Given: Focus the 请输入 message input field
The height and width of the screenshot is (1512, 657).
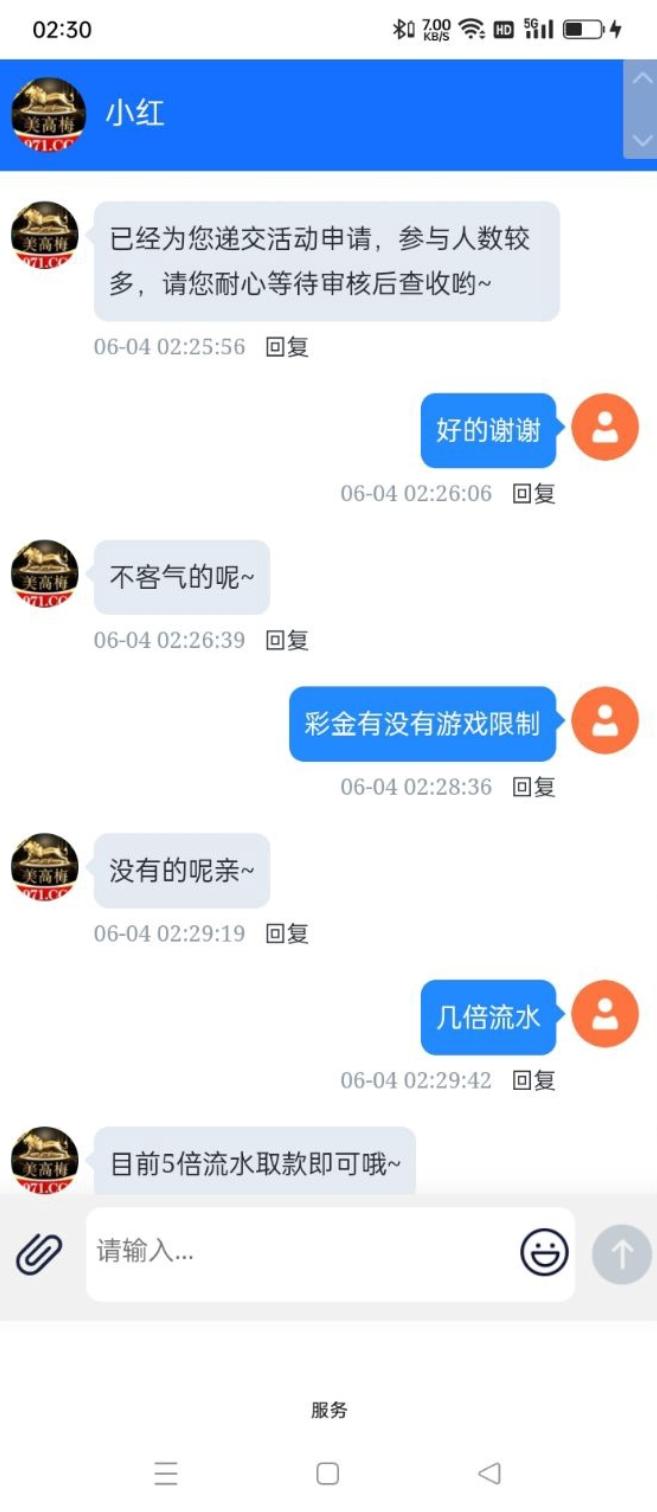Looking at the screenshot, I should click(300, 1252).
